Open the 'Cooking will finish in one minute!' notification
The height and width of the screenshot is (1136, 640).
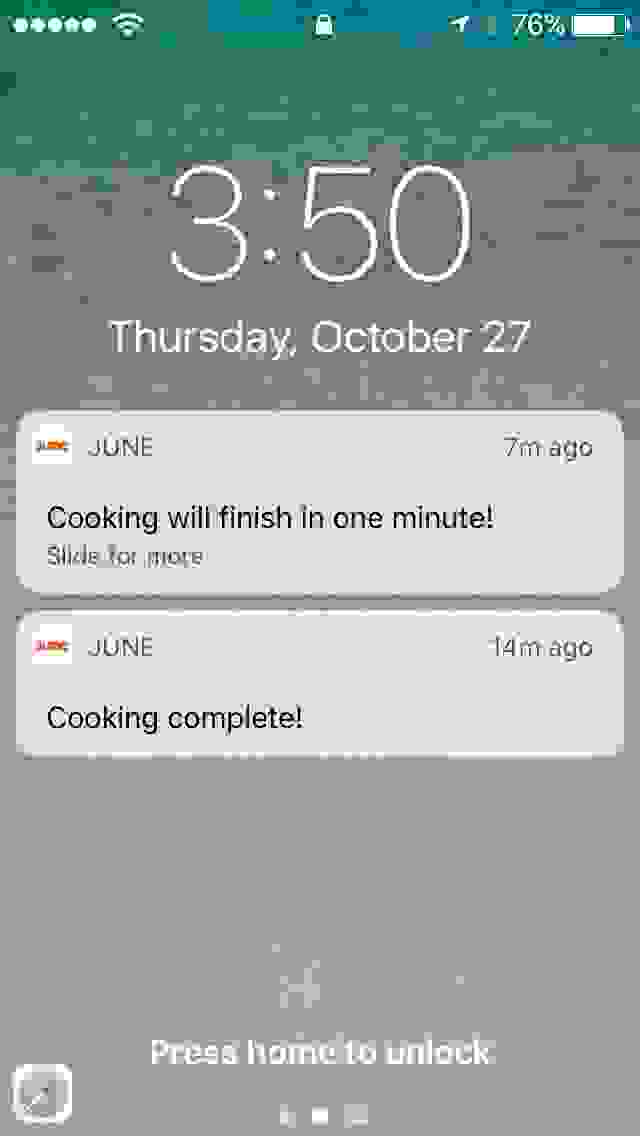pyautogui.click(x=320, y=502)
